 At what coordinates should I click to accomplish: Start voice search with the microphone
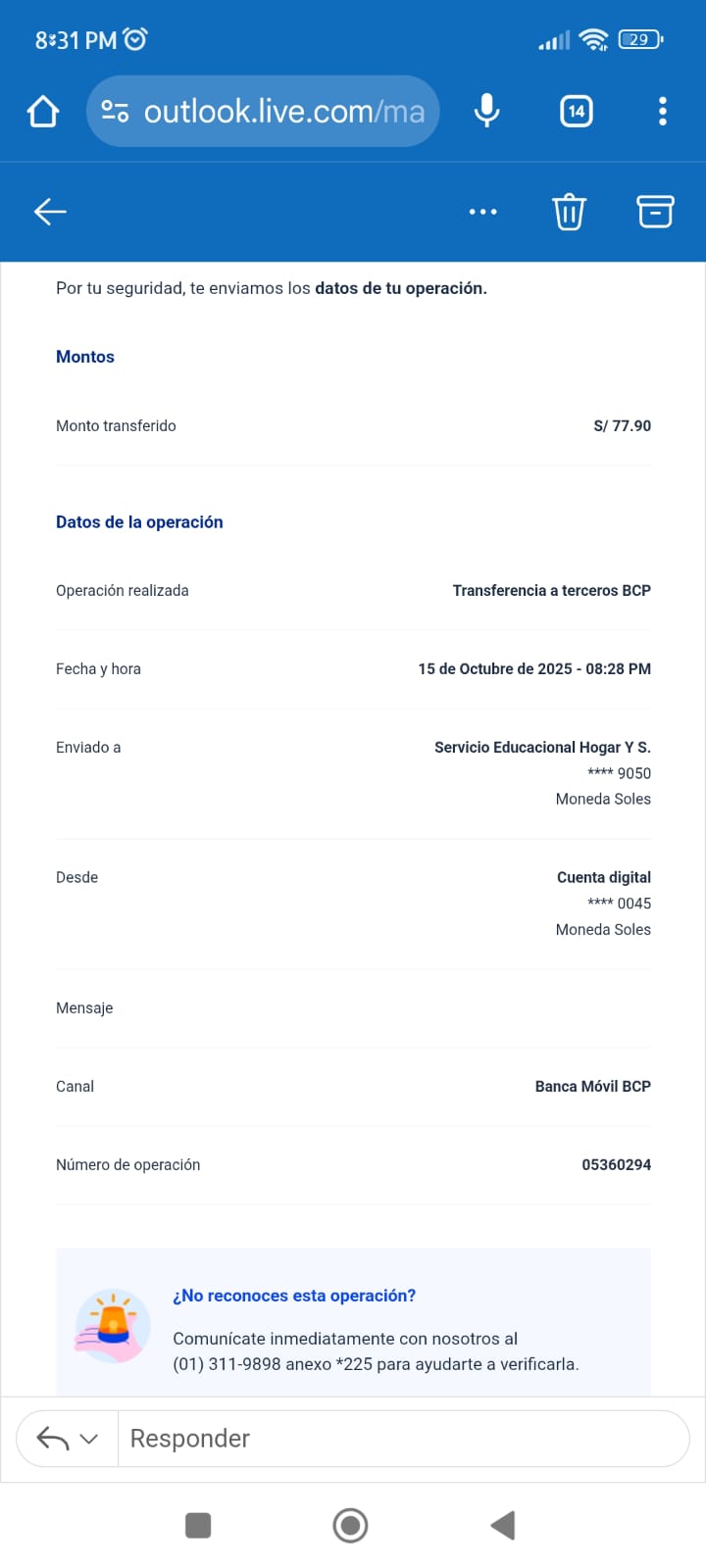486,112
